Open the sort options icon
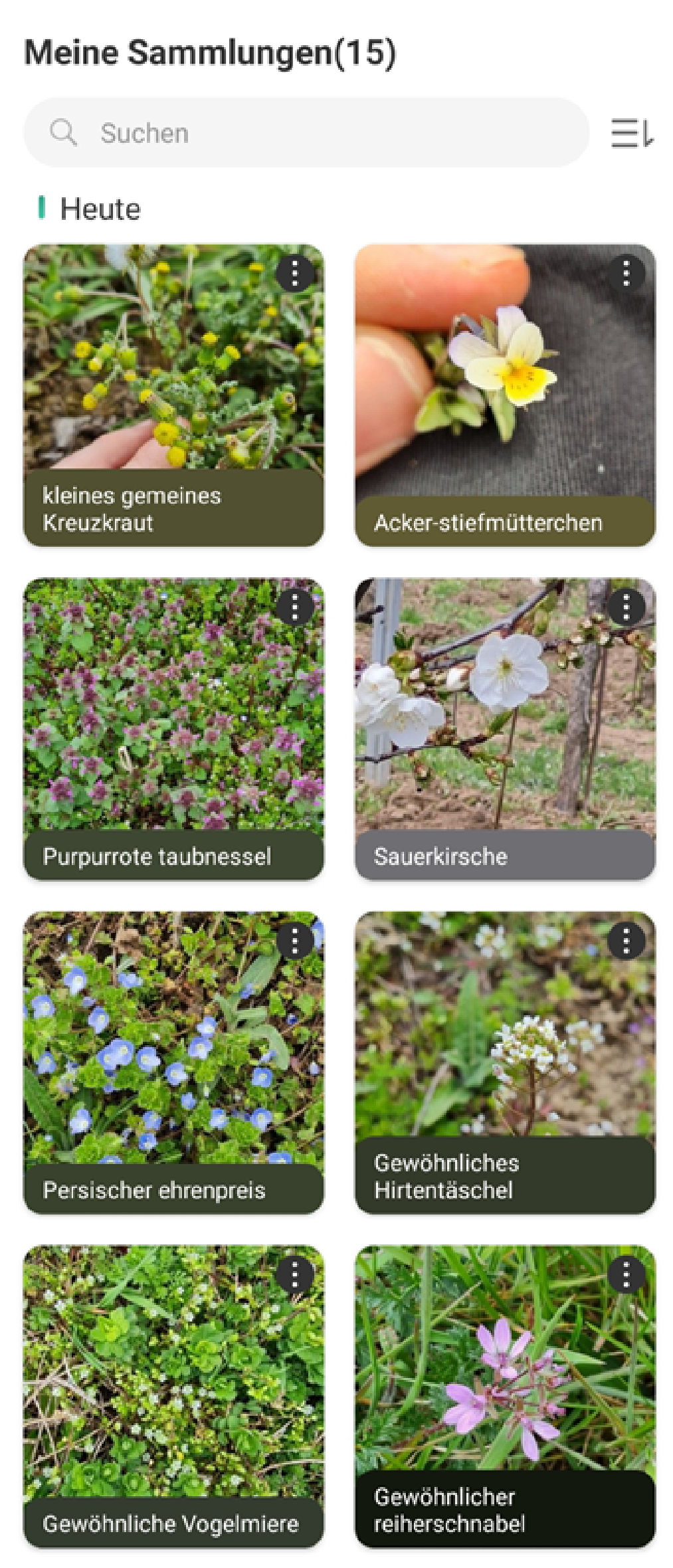673x1568 pixels. coord(632,133)
